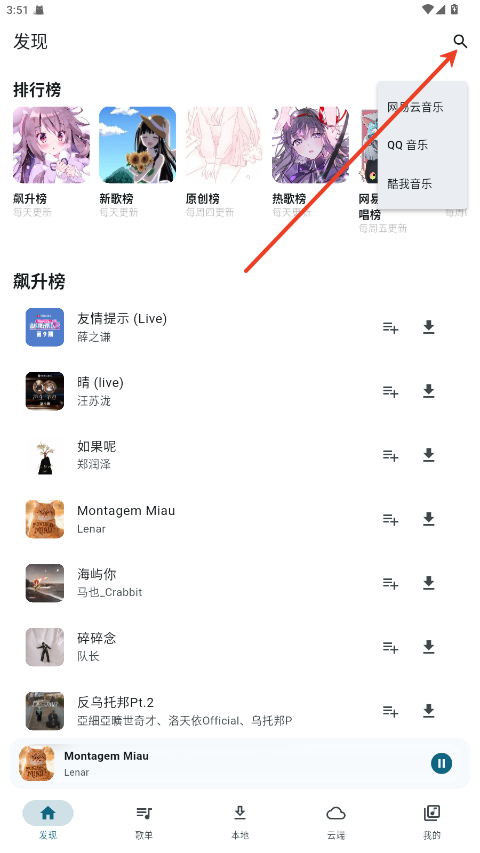Image resolution: width=480 pixels, height=853 pixels.
Task: Pause the currently playing Montagem Miau
Action: click(441, 763)
